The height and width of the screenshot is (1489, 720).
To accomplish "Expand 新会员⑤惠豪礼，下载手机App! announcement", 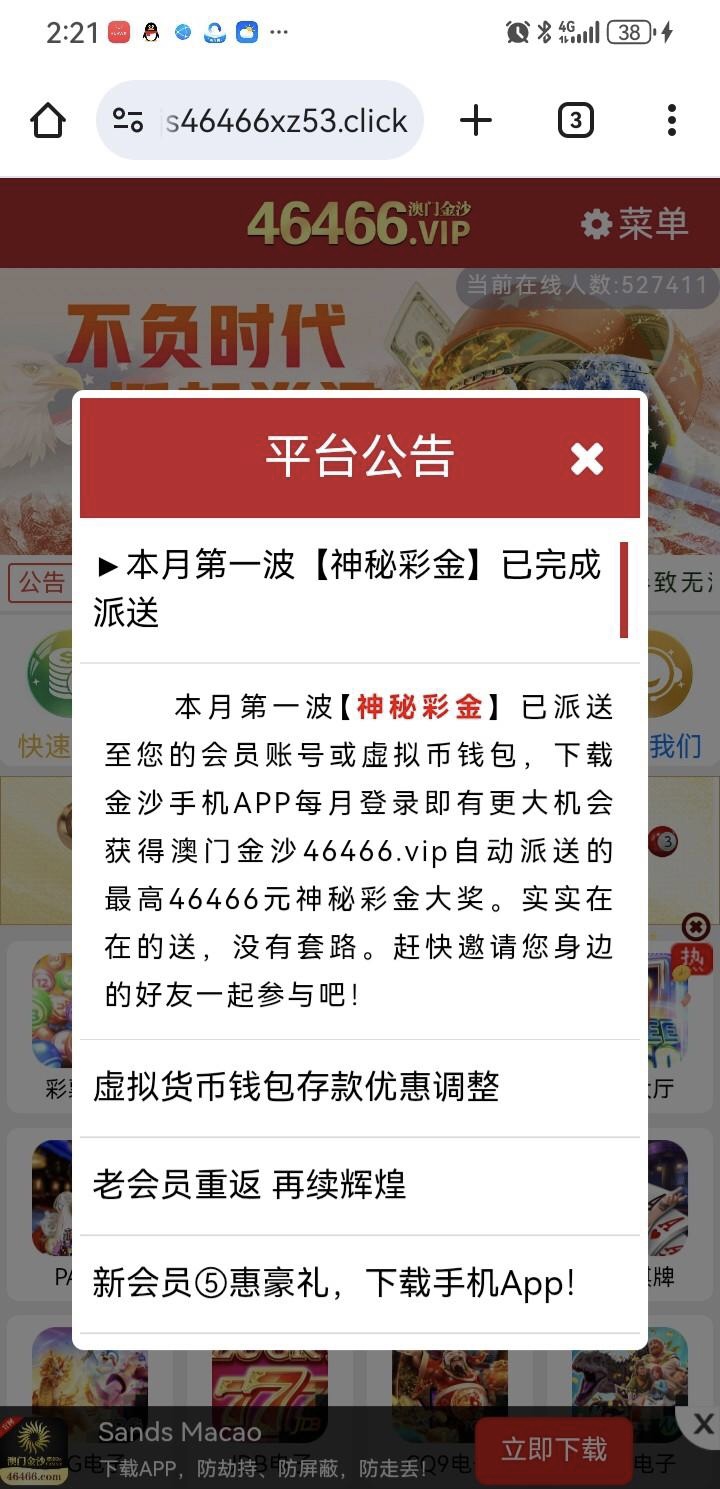I will point(334,1283).
